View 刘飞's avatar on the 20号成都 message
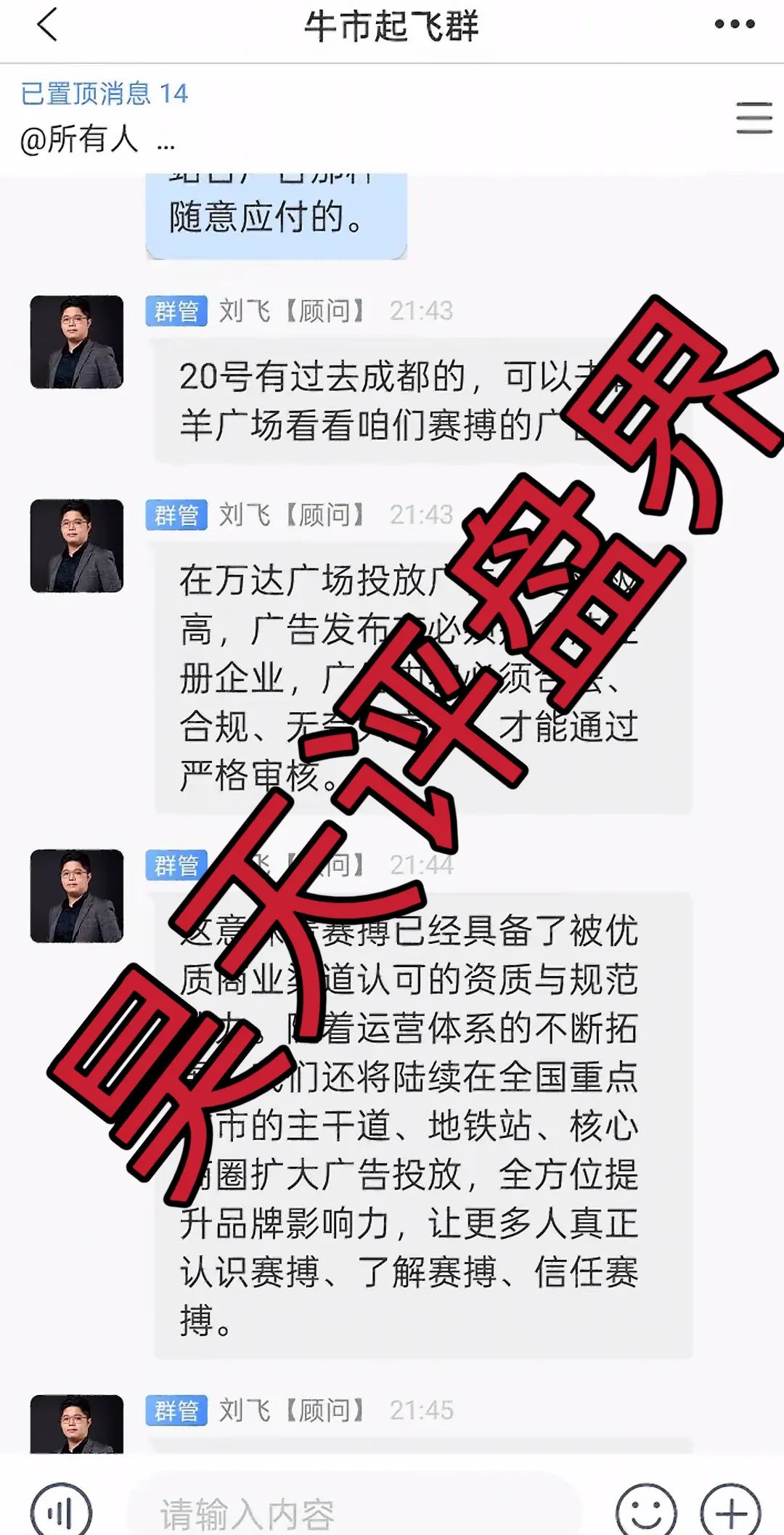This screenshot has height=1535, width=784. (76, 342)
